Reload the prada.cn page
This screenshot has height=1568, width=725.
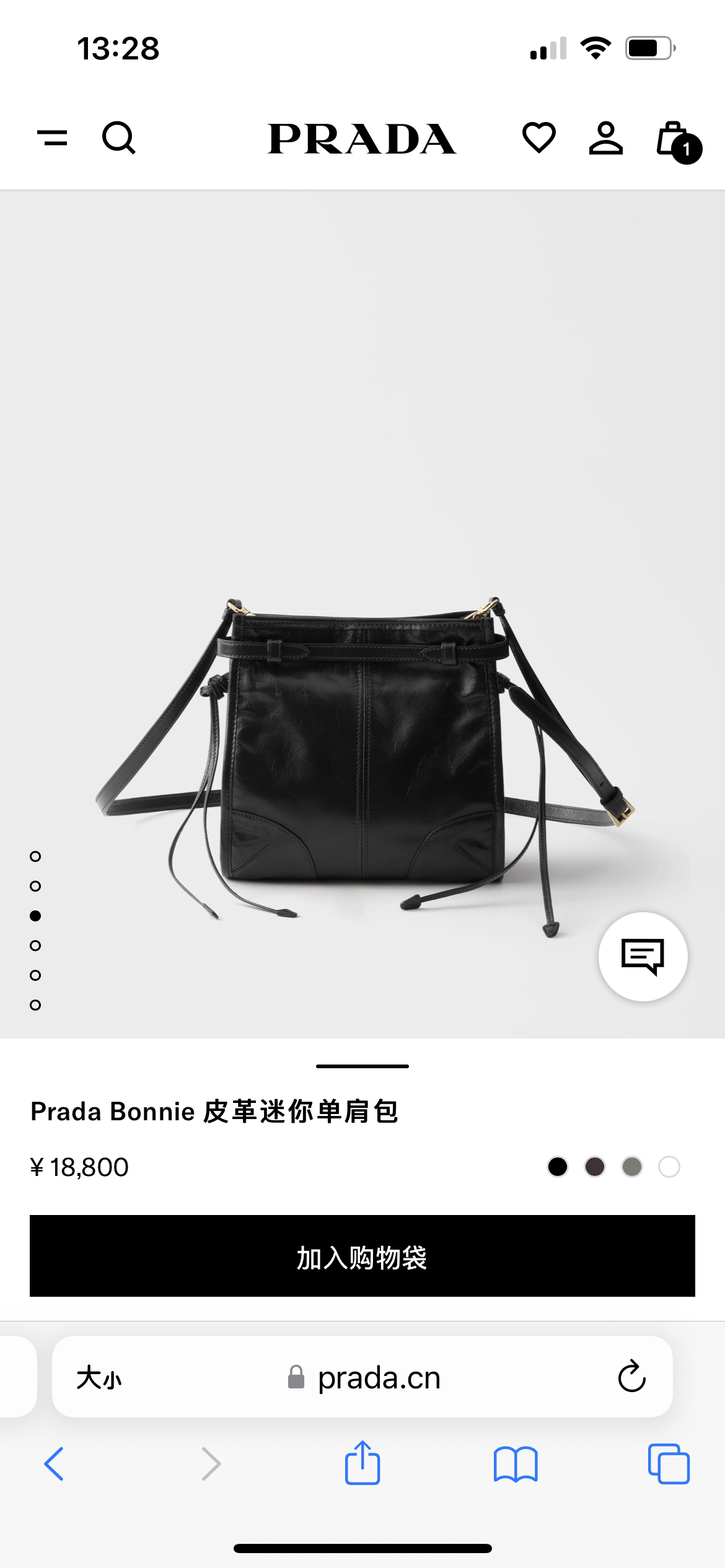click(631, 1377)
